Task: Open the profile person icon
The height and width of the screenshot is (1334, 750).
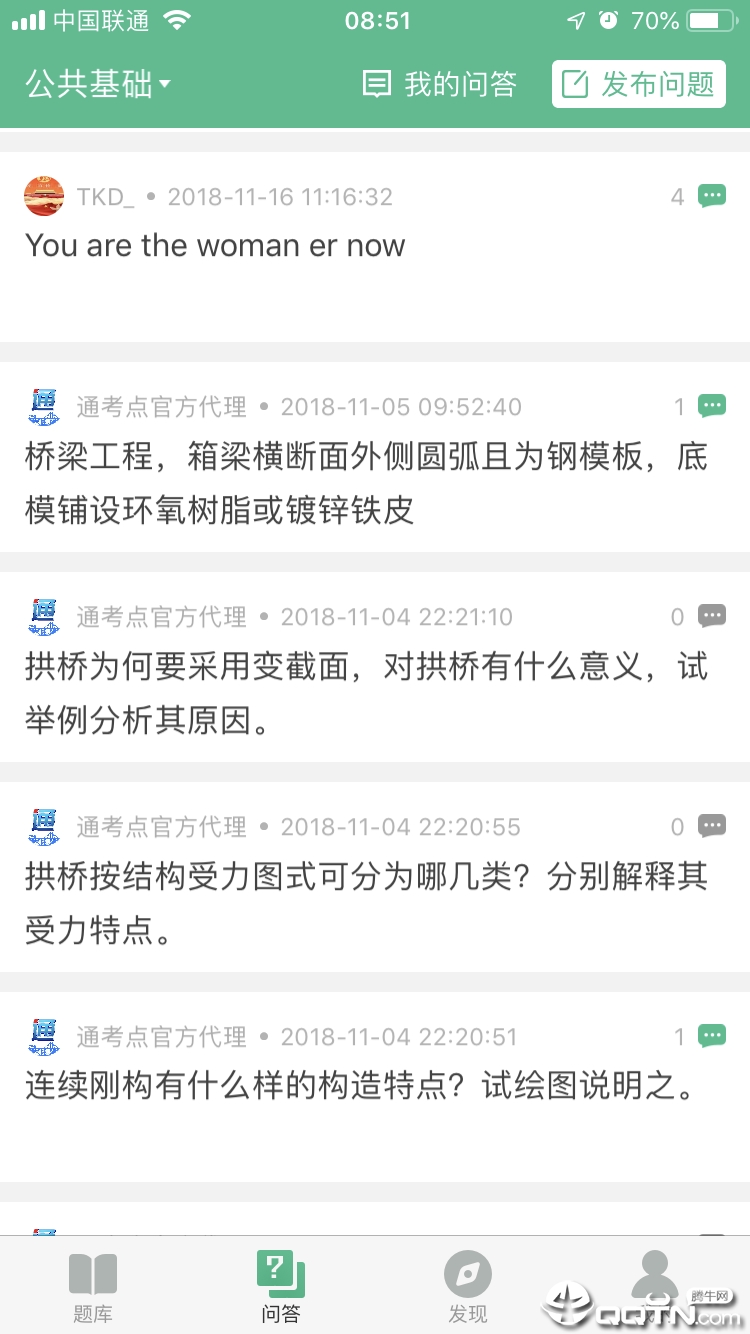Action: (655, 1272)
